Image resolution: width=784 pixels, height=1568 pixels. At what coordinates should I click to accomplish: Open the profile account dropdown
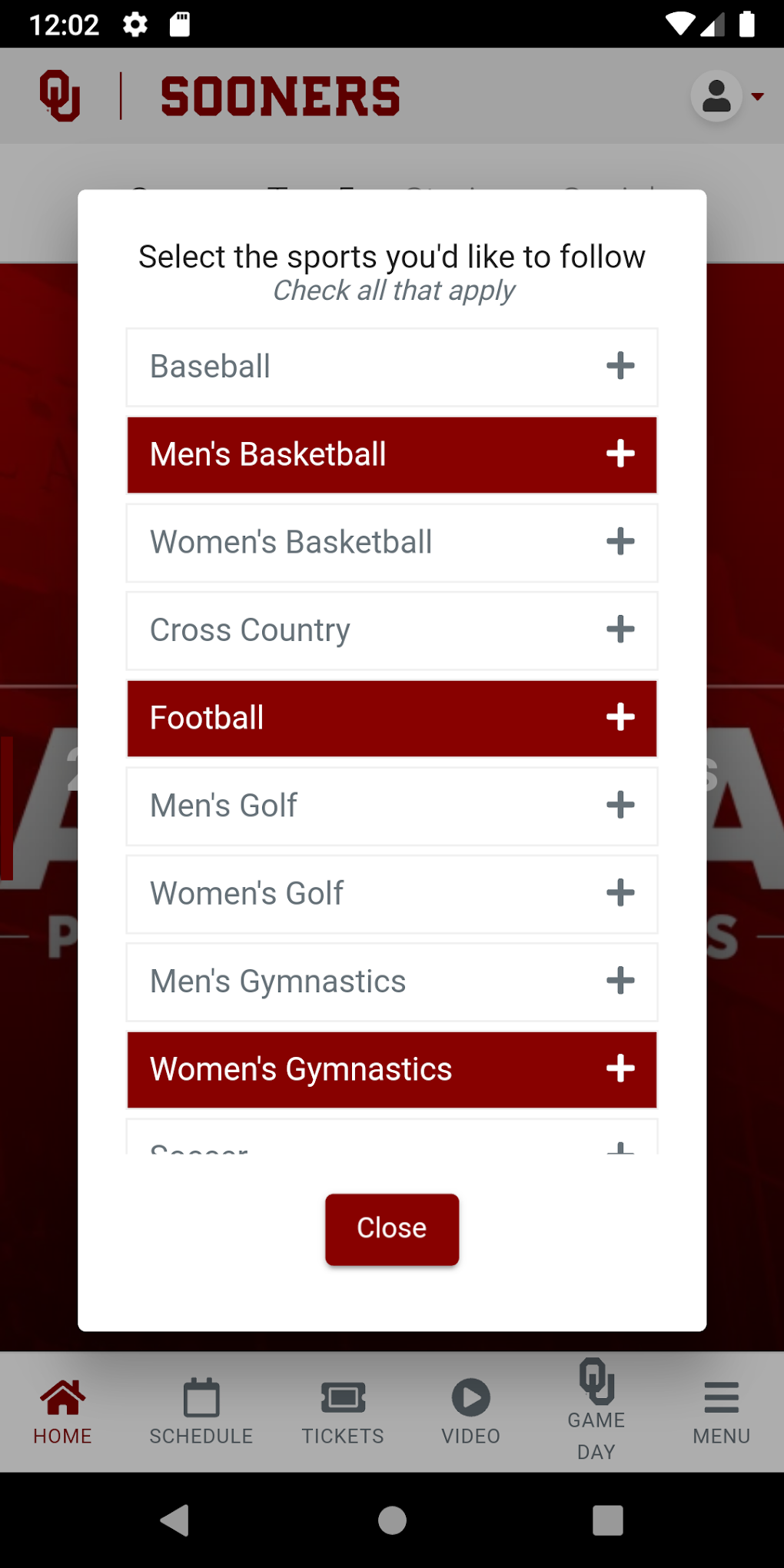click(726, 97)
